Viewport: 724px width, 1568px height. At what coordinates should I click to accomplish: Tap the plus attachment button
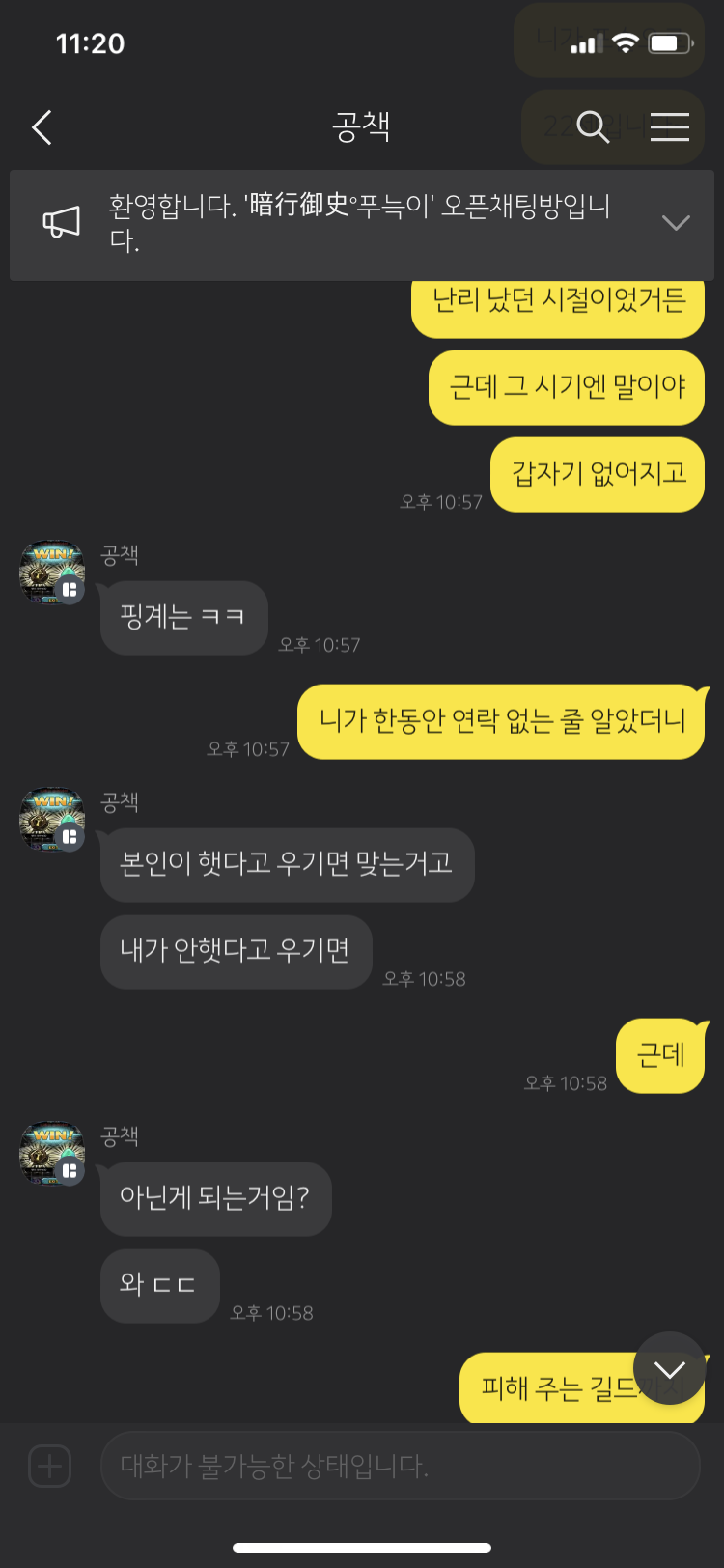click(x=50, y=1466)
